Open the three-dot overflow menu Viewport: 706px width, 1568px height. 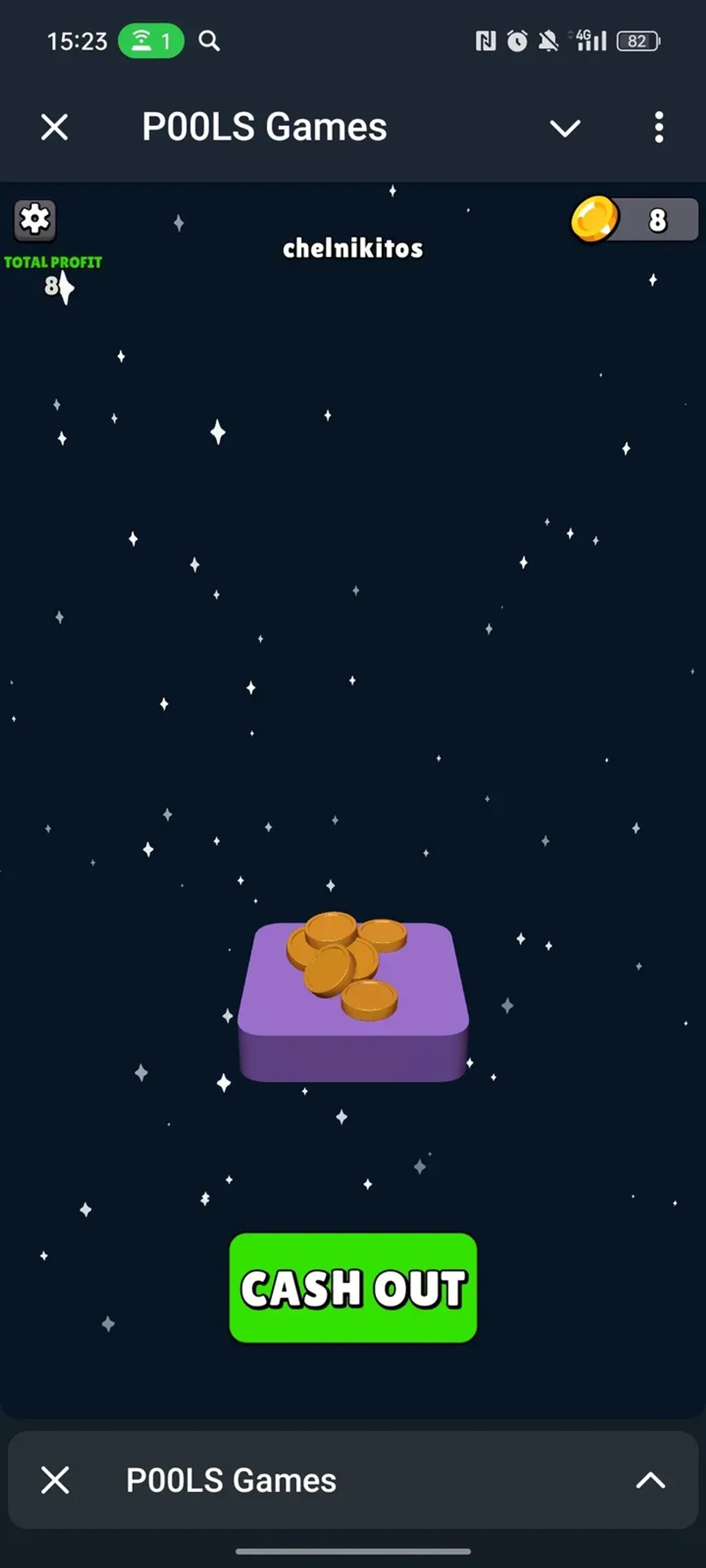coord(658,127)
